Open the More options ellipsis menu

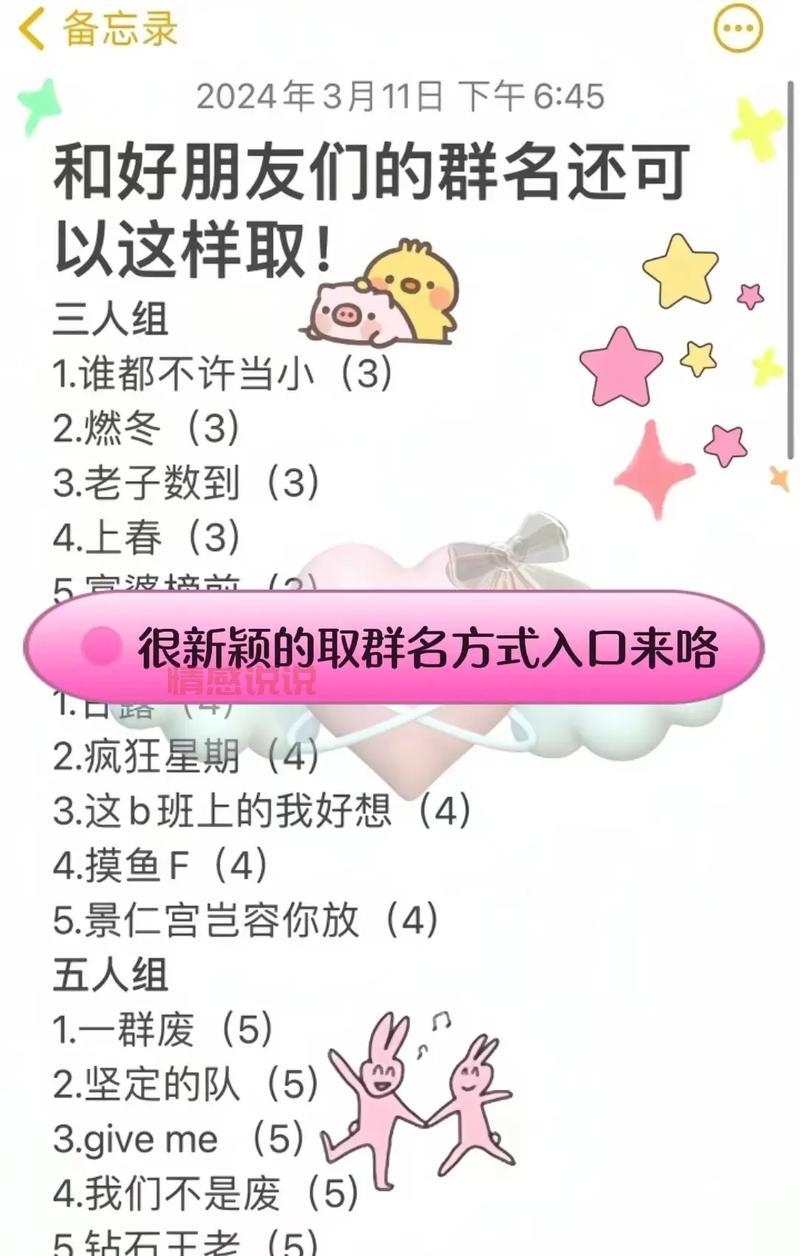pyautogui.click(x=737, y=28)
